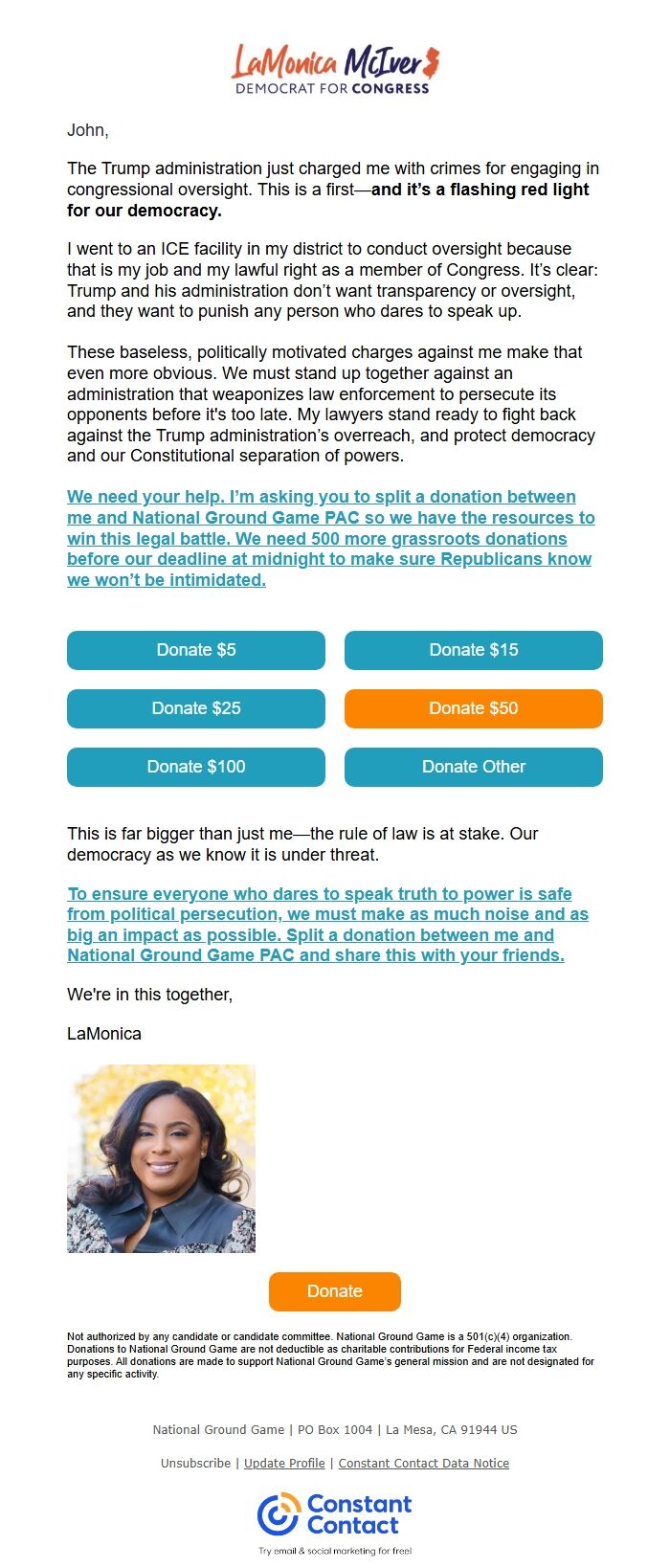Unsubscribe from this mailing list
Viewport: 670px width, 1568px height.
195,1463
